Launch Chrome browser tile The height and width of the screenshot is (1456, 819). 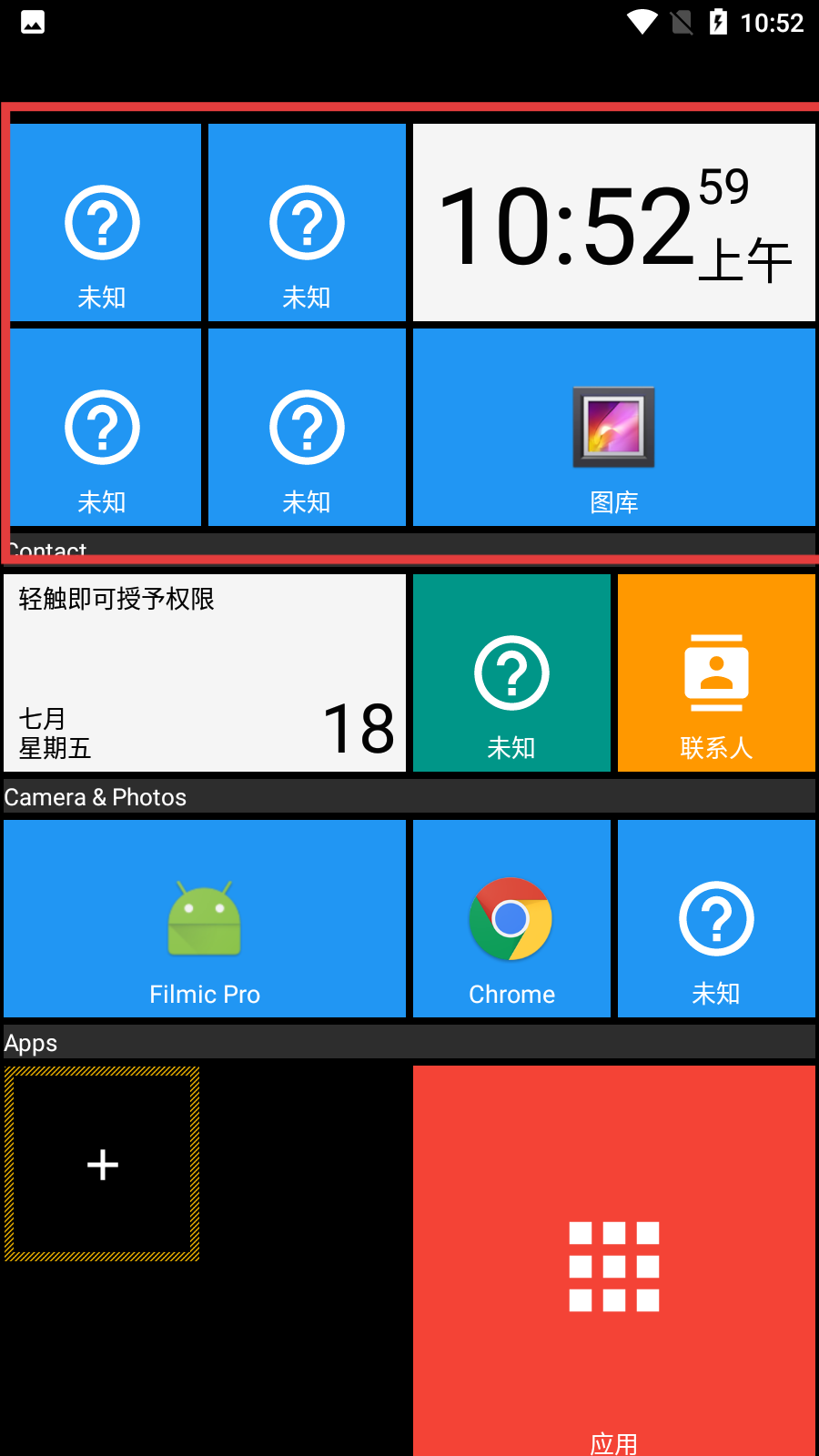tap(511, 918)
